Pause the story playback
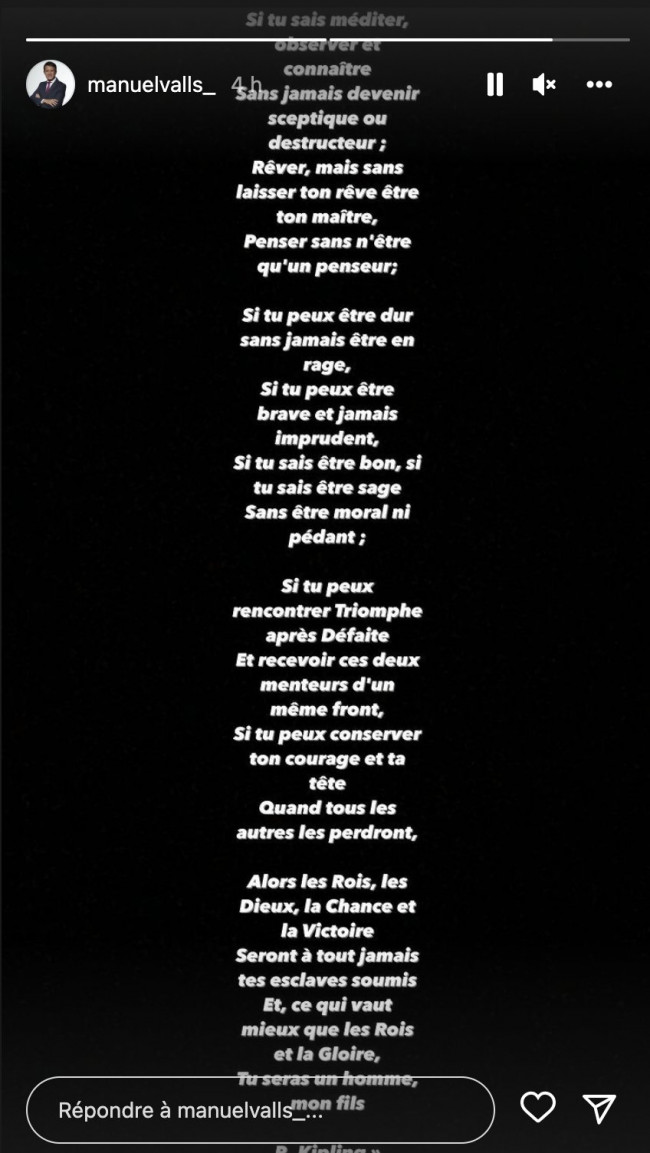Image resolution: width=650 pixels, height=1153 pixels. point(495,85)
